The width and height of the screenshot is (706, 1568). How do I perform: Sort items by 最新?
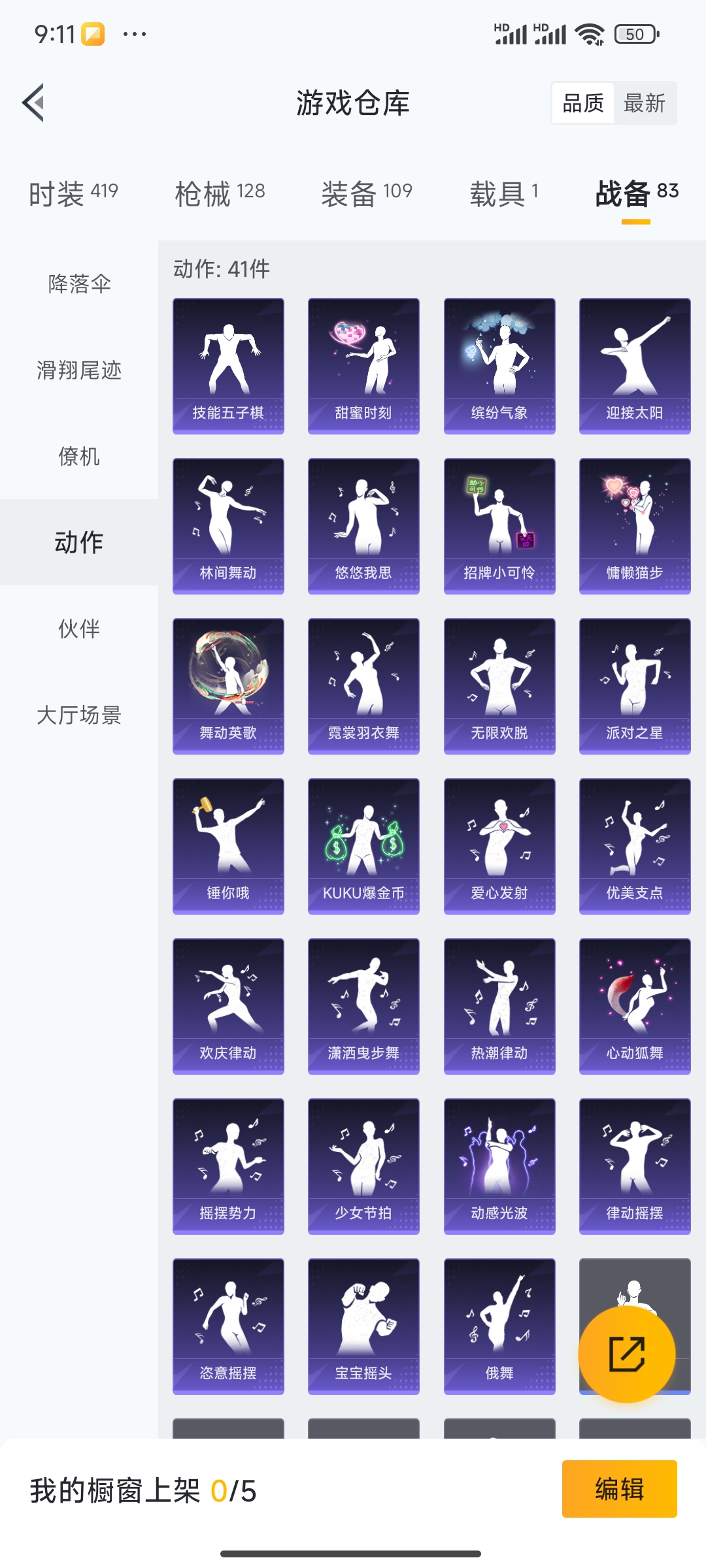pos(644,103)
